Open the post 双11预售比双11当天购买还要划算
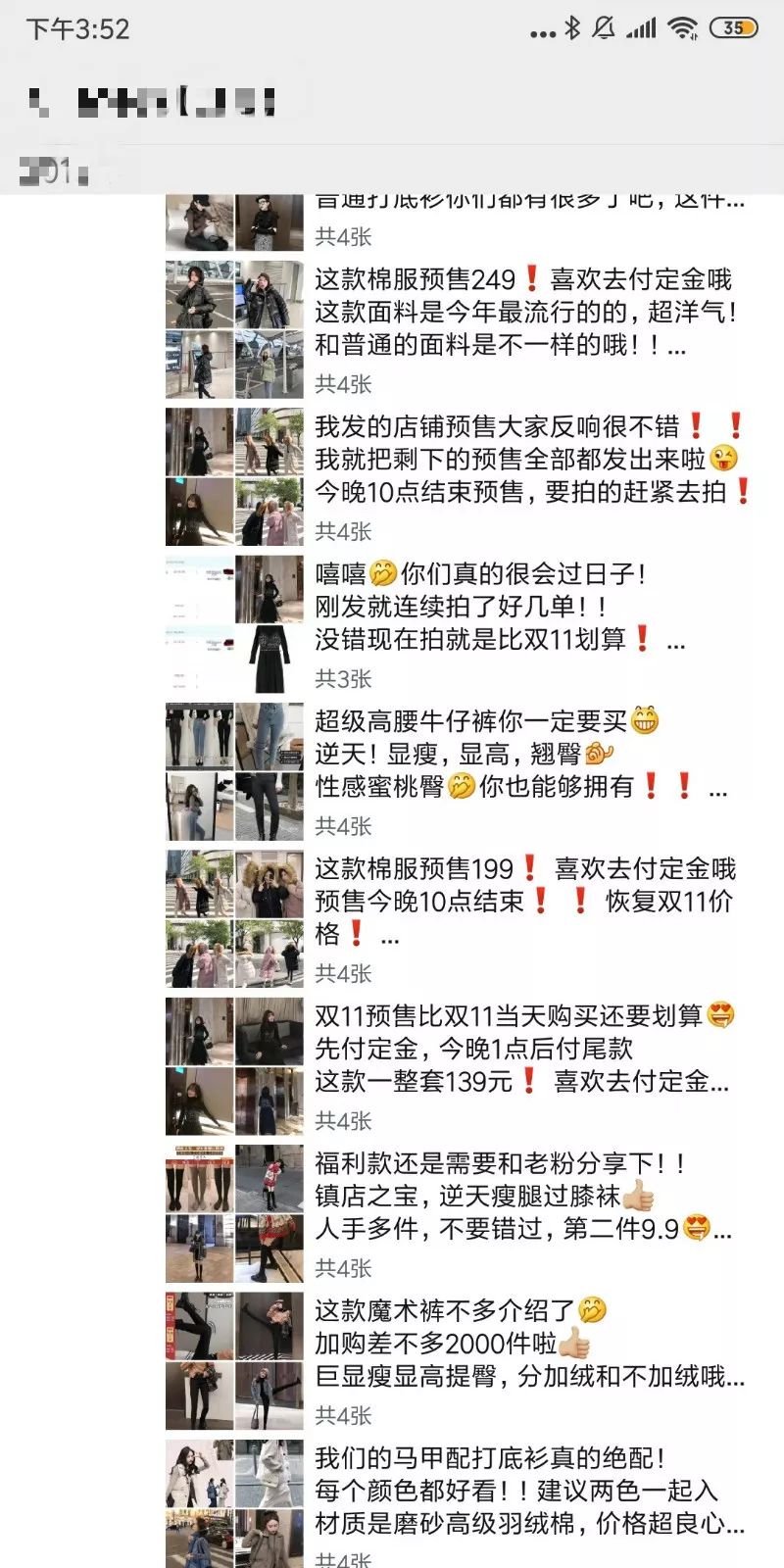The image size is (784, 1568). click(524, 1049)
